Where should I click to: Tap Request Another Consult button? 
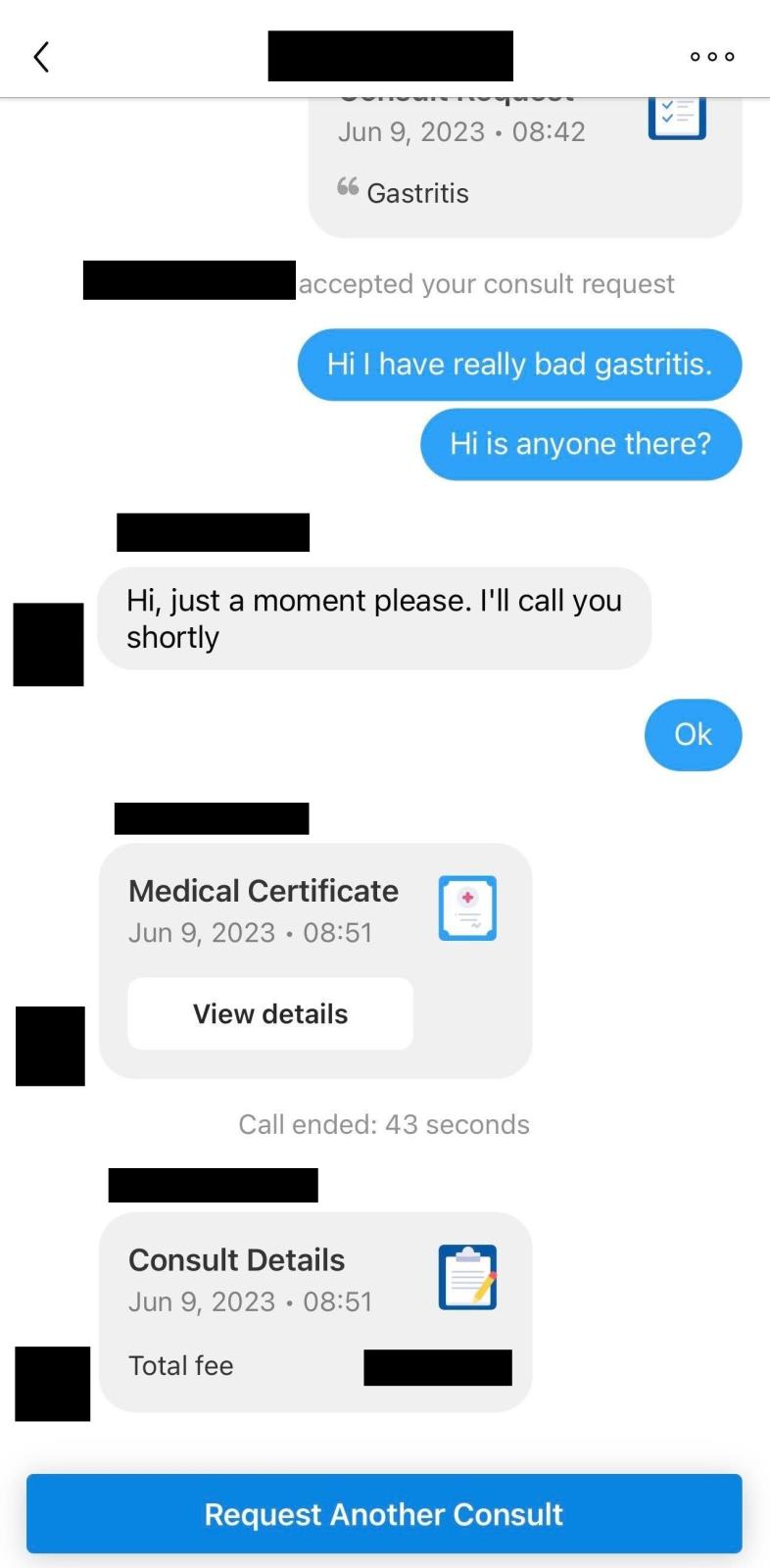(x=384, y=1514)
